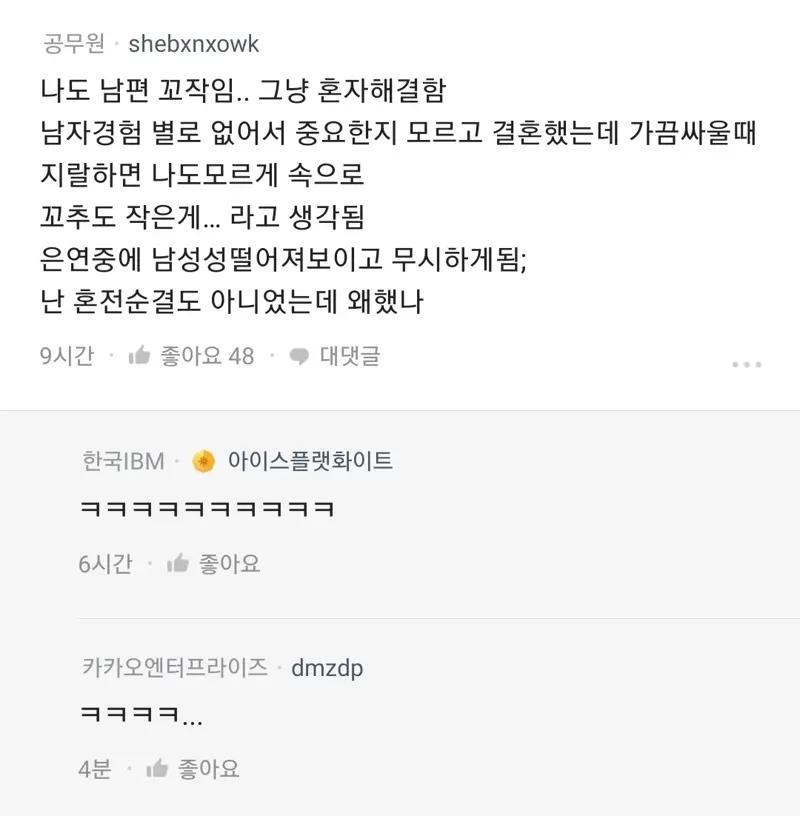Open dmzdp's user profile
Viewport: 800px width, 816px height.
tap(326, 667)
